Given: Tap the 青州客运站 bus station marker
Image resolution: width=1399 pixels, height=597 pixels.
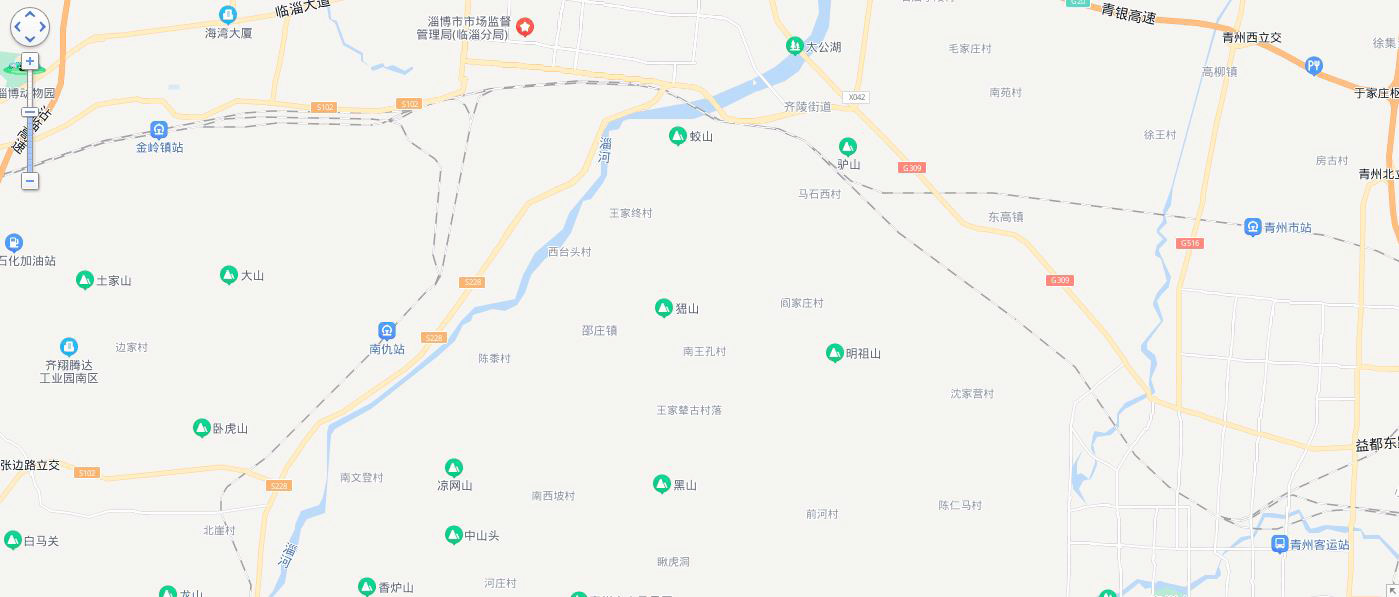Looking at the screenshot, I should (1278, 544).
